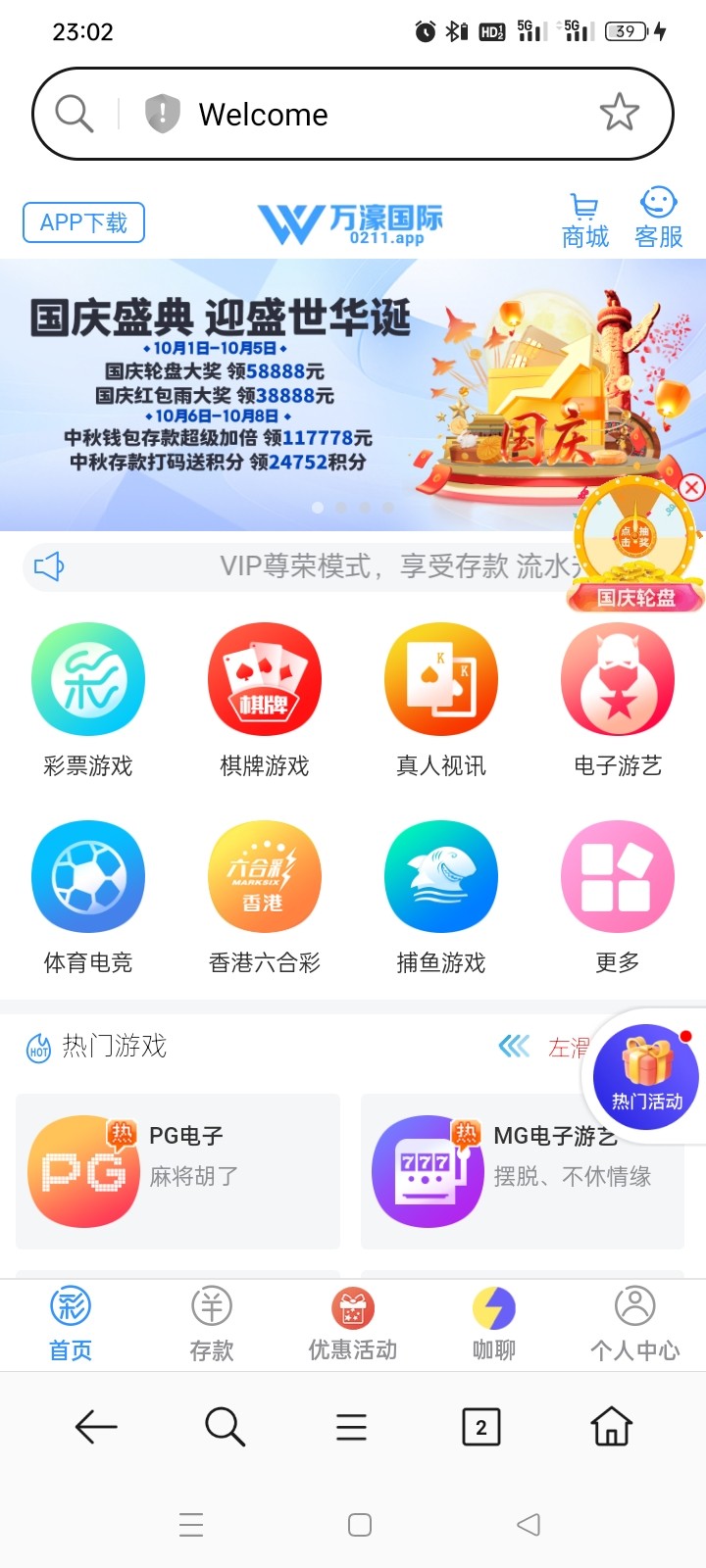Mute the VIP announcement speaker

tap(47, 566)
